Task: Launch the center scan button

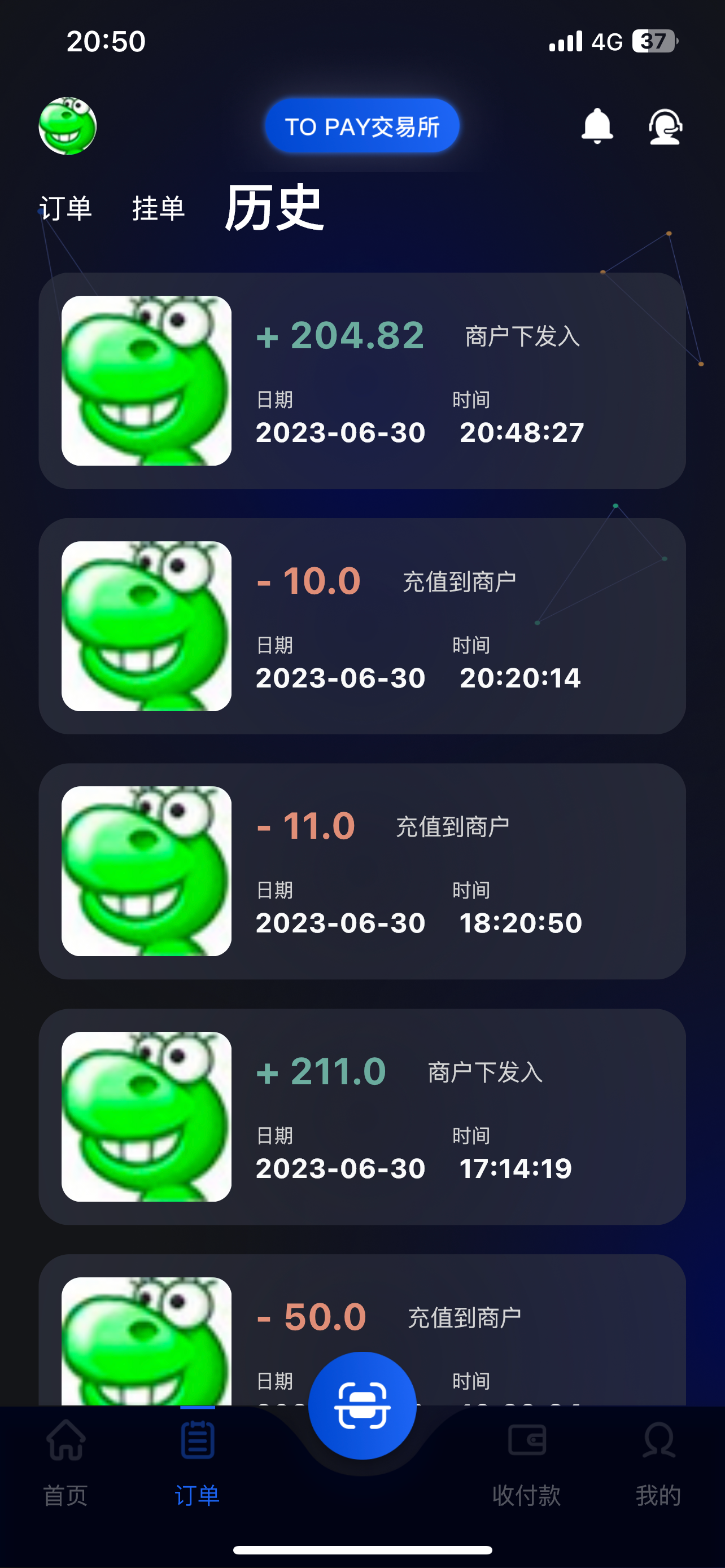Action: click(x=362, y=1405)
